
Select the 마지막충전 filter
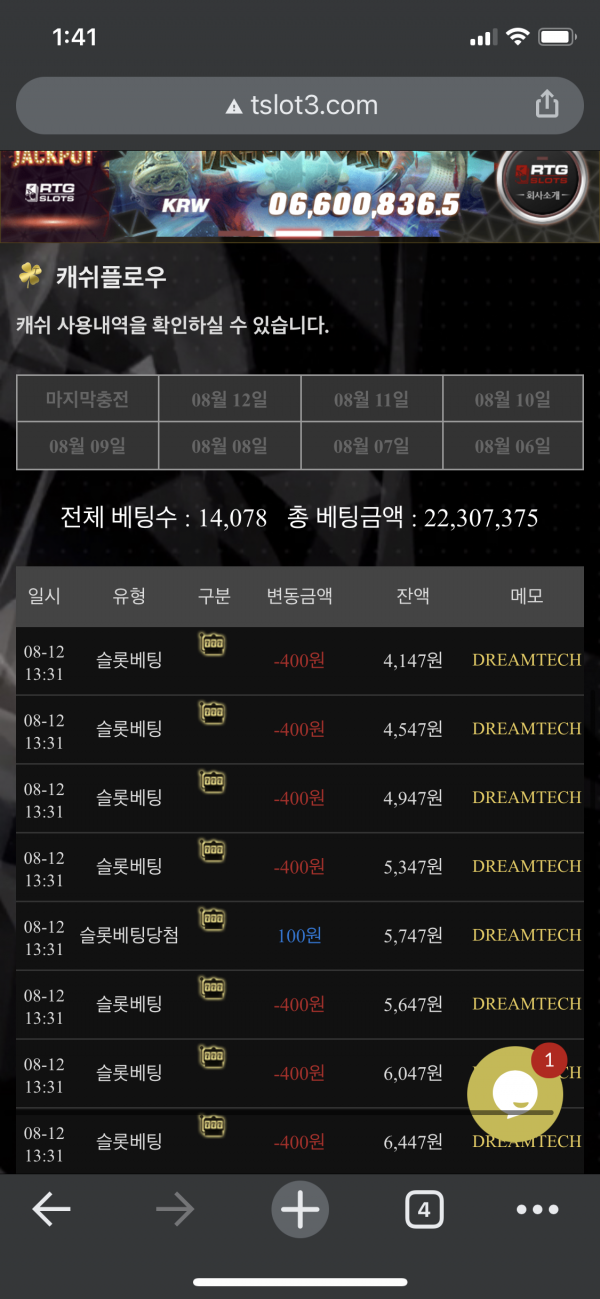point(87,400)
